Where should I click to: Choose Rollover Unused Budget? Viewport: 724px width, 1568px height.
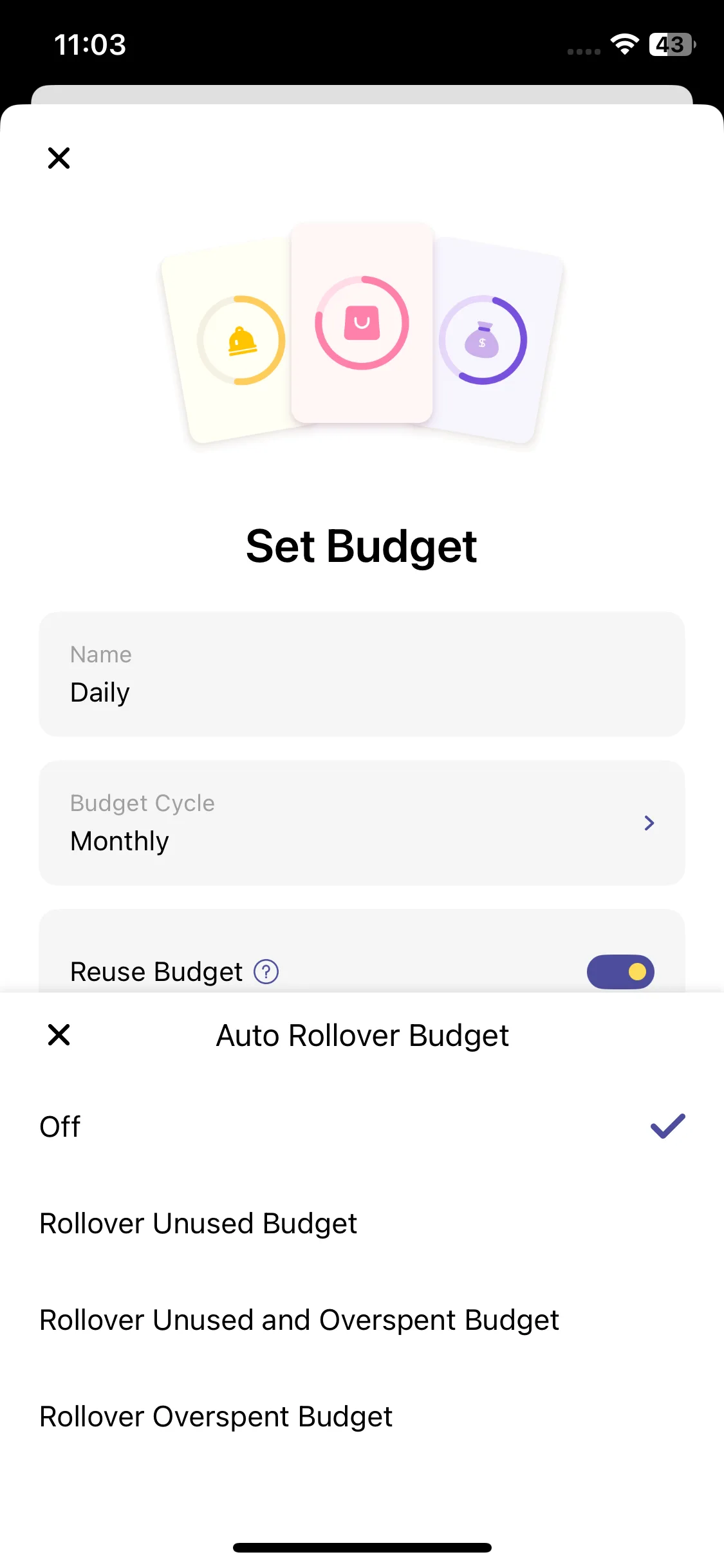(198, 1224)
